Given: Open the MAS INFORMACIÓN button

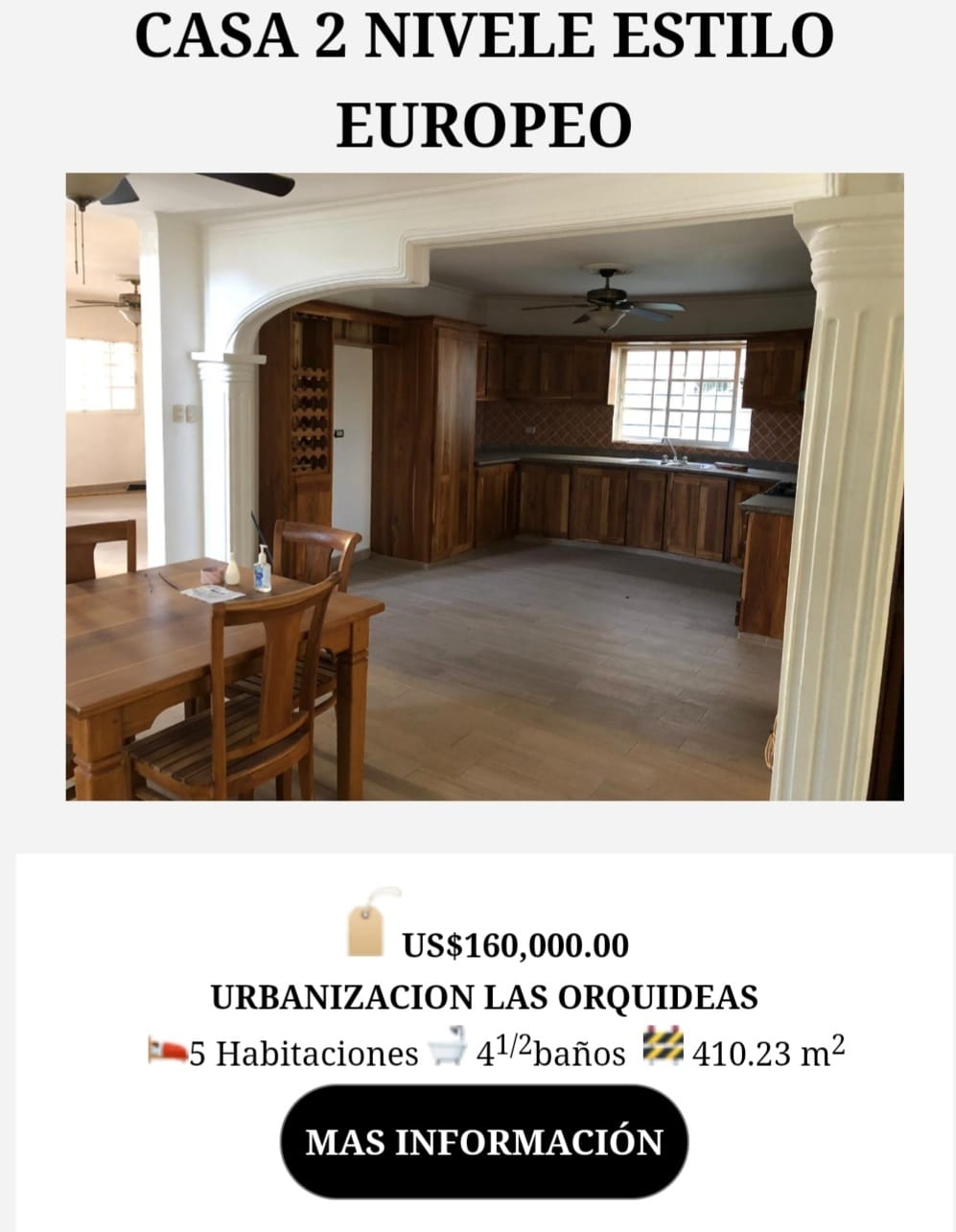Looking at the screenshot, I should coord(484,1141).
